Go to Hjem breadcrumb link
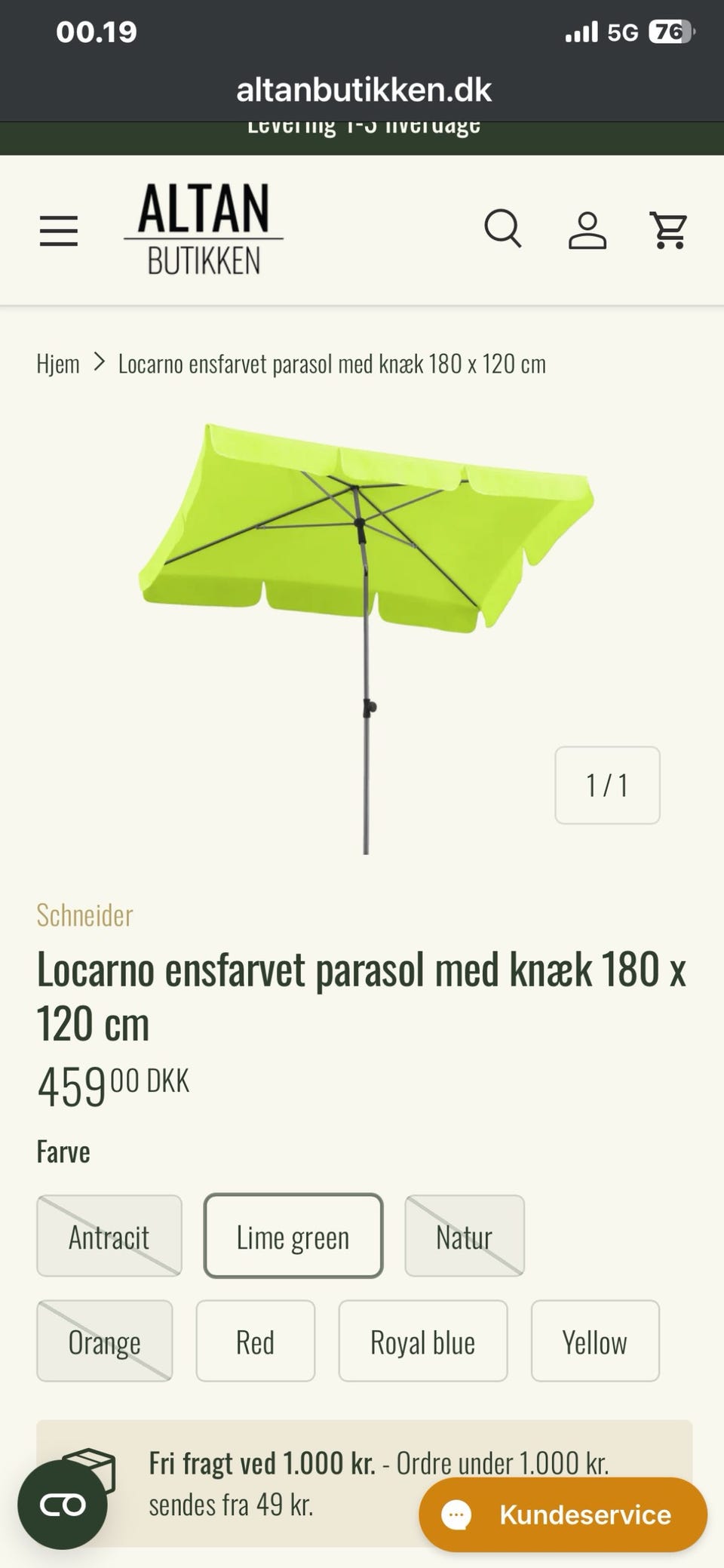The width and height of the screenshot is (724, 1568). [x=58, y=364]
